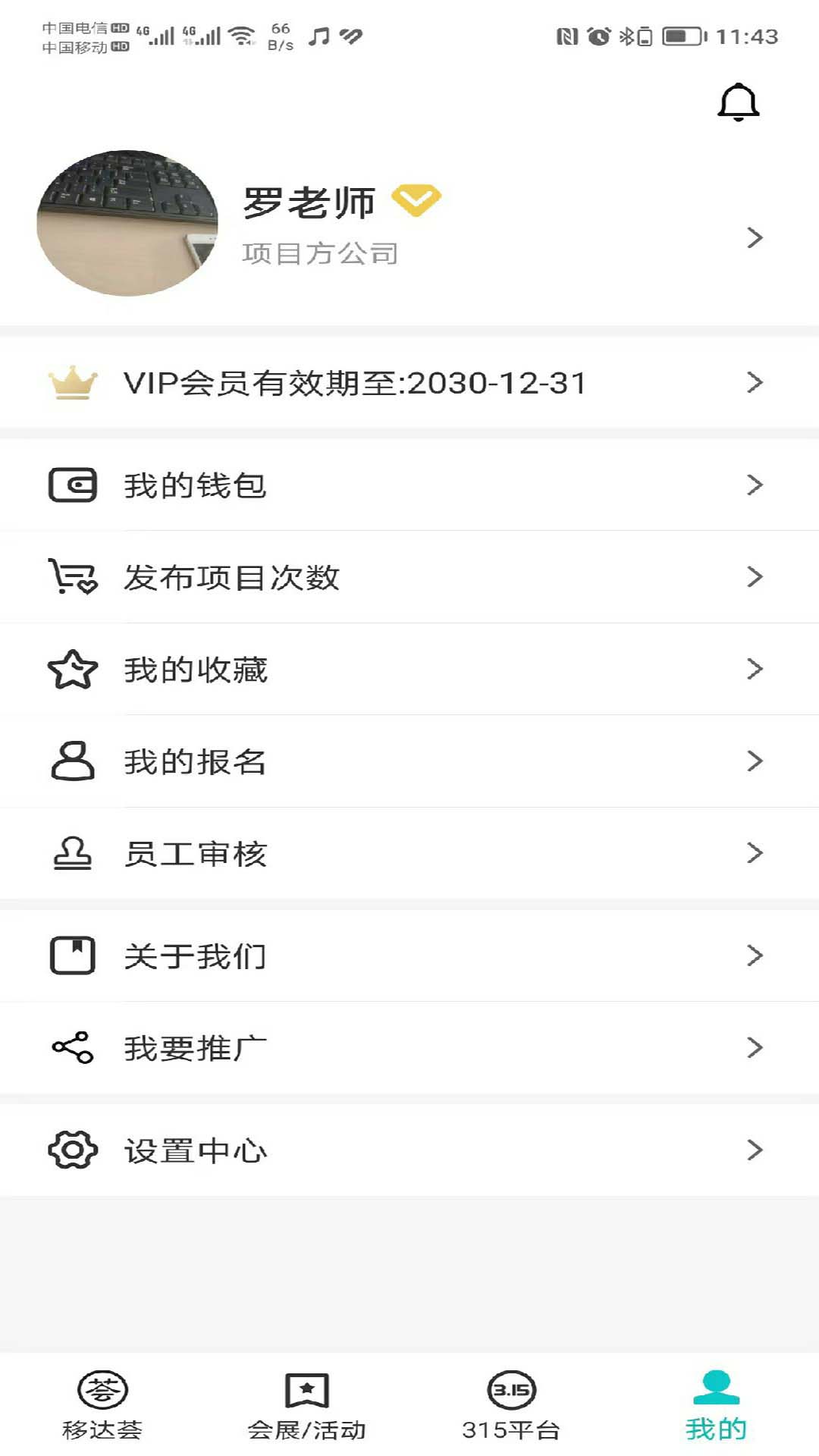Select the wallet icon beside 我的钱包

(x=72, y=486)
